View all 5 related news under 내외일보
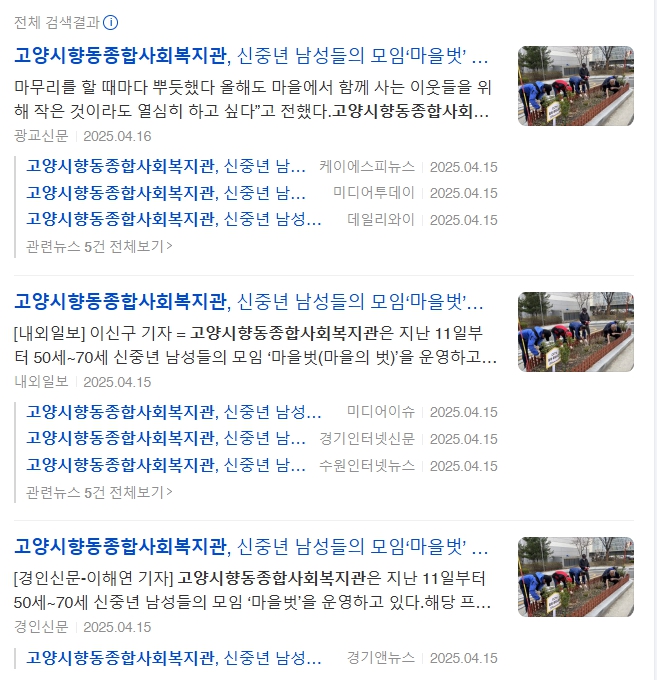Viewport: 657px width, 680px height. (x=100, y=492)
